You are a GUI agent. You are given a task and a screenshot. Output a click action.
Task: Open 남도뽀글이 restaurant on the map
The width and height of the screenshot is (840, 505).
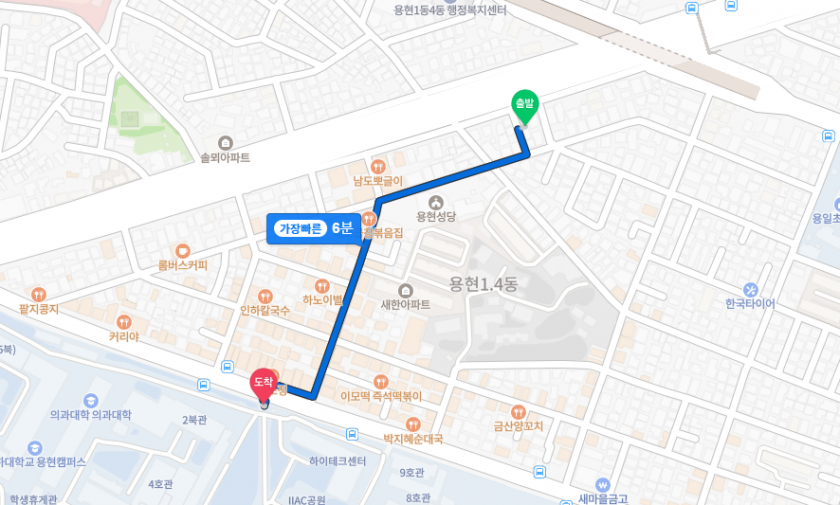click(x=377, y=167)
